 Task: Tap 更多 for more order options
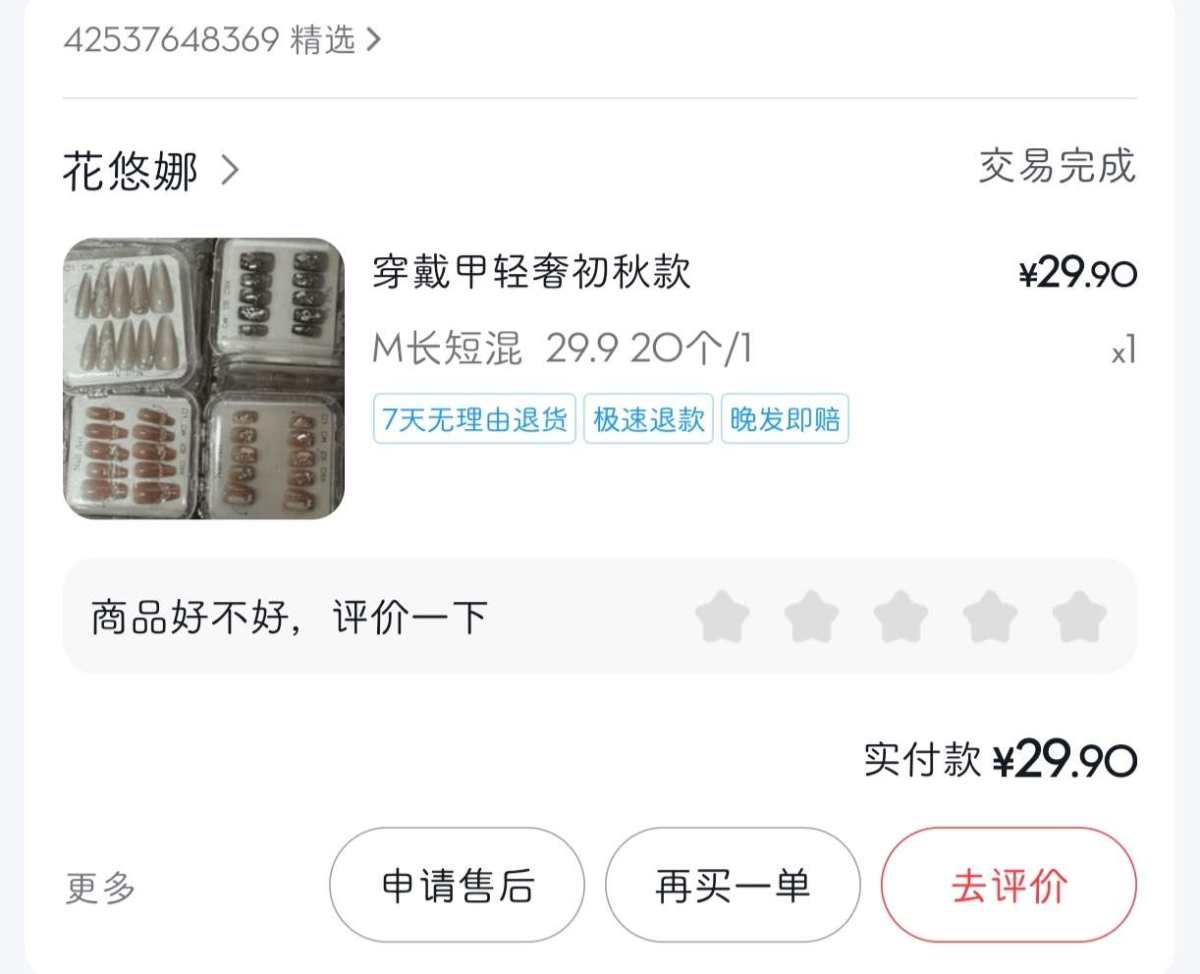tap(100, 887)
